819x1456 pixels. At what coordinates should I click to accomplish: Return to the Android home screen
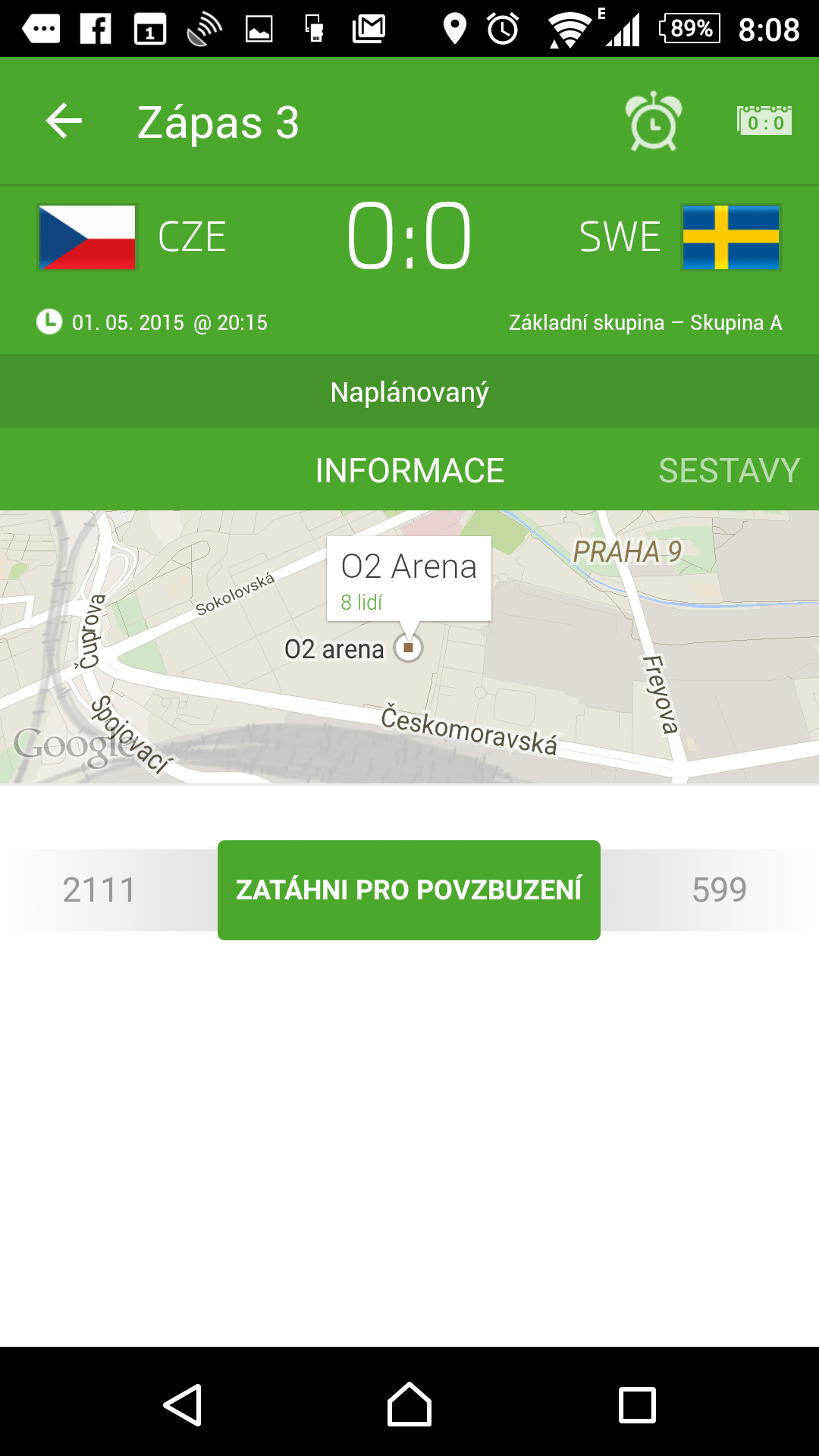(x=409, y=1404)
